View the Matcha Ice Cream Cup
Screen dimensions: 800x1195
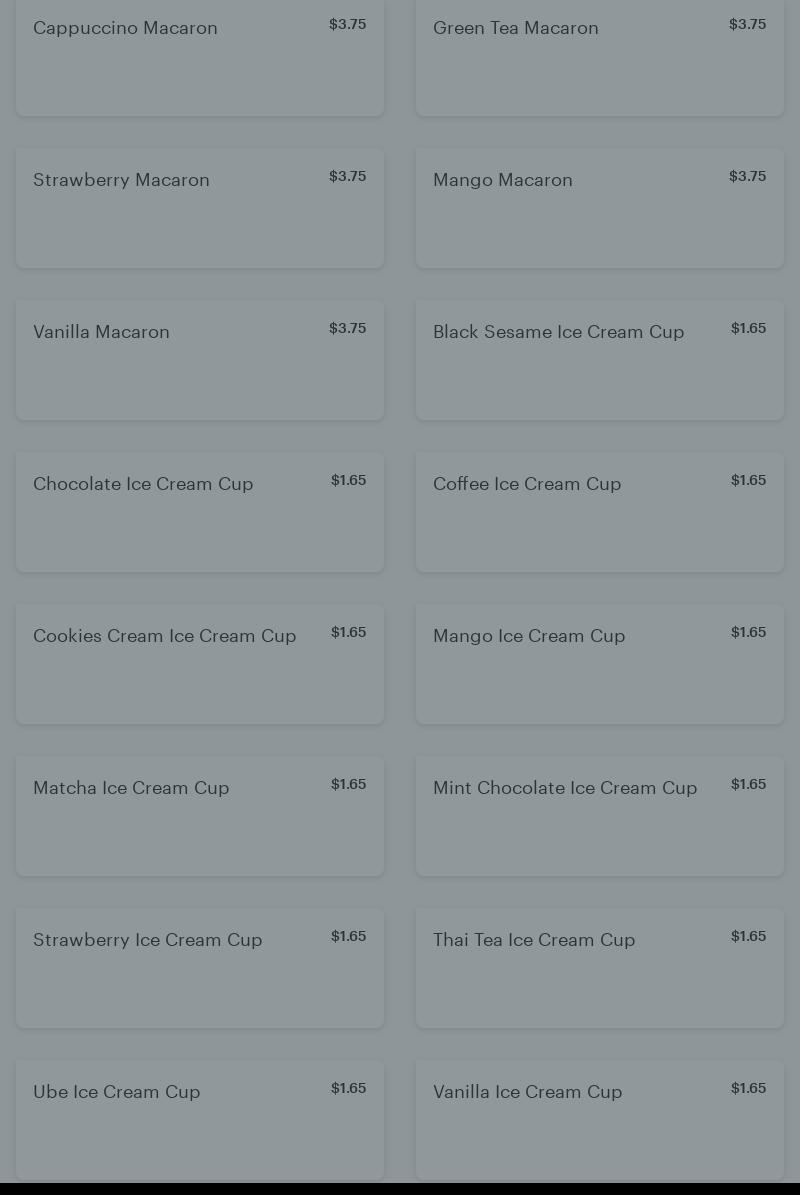[x=200, y=816]
